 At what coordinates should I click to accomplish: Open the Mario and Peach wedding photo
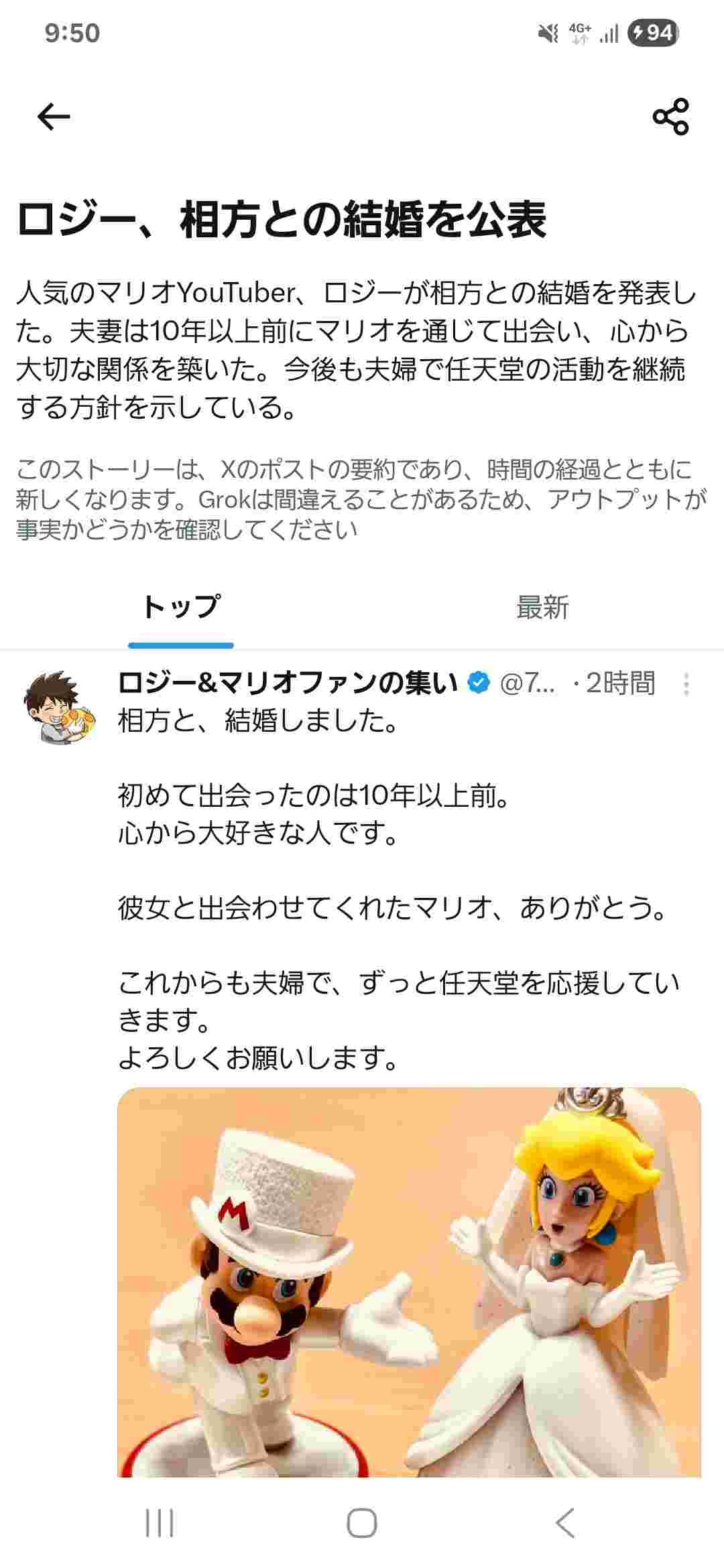coord(409,1280)
